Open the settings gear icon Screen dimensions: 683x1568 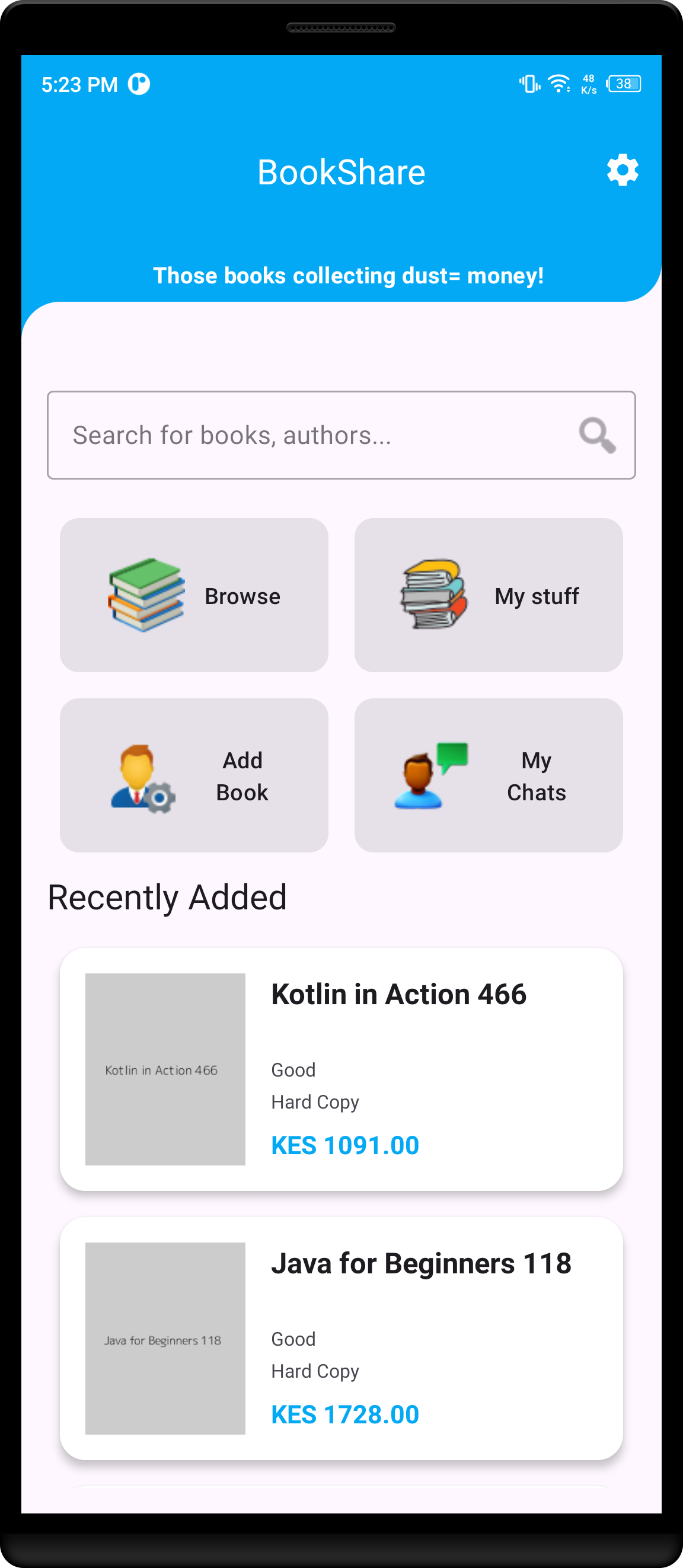[622, 171]
